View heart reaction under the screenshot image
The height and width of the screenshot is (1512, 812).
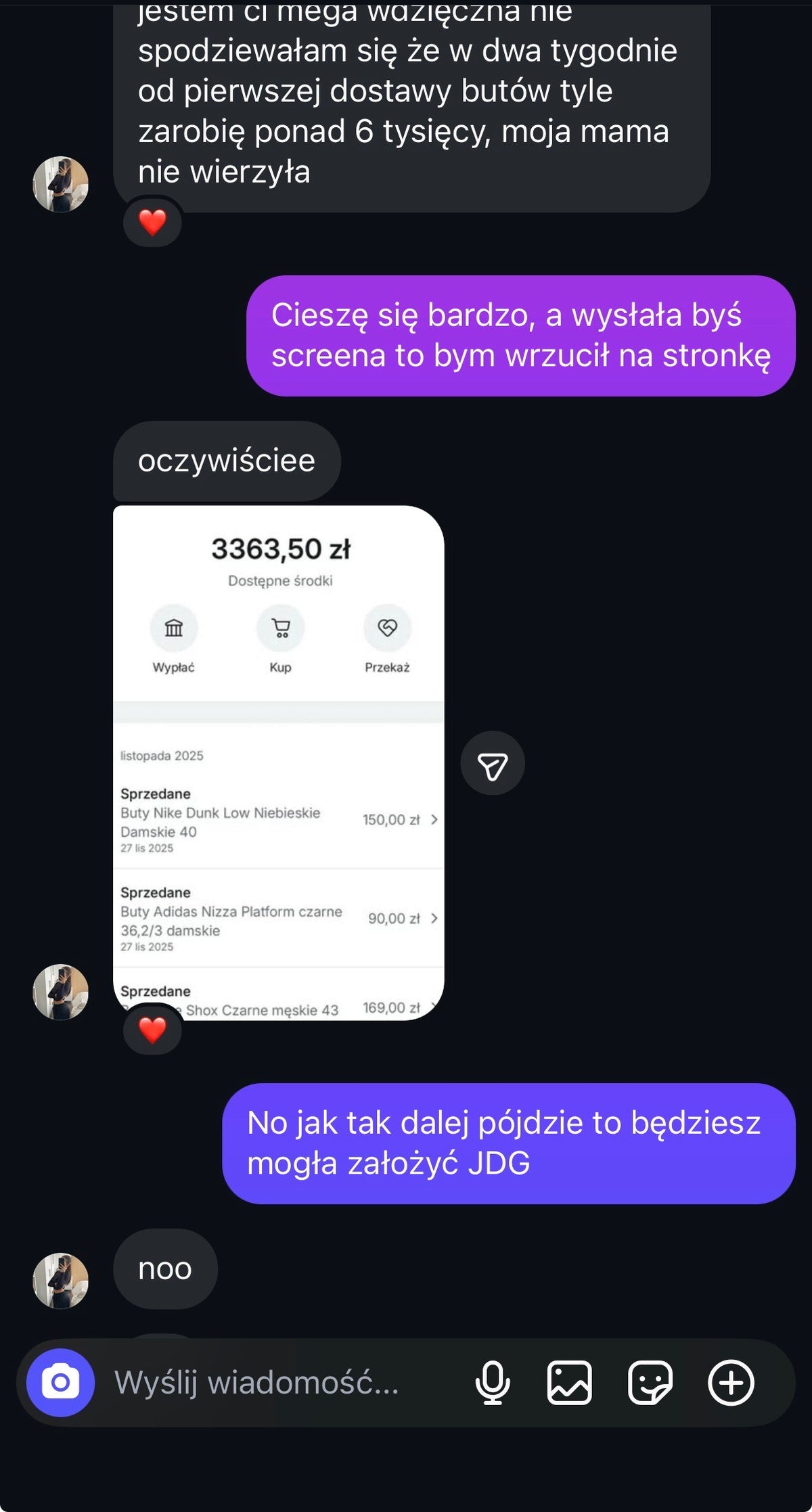coord(152,1030)
